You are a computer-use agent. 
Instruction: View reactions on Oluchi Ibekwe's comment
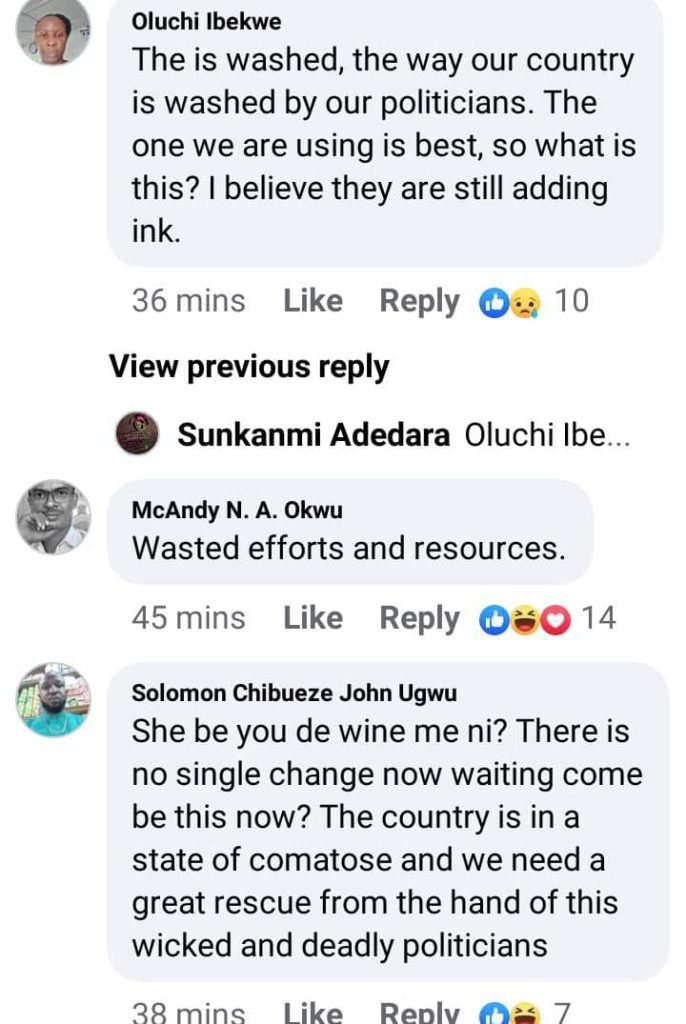(x=534, y=301)
